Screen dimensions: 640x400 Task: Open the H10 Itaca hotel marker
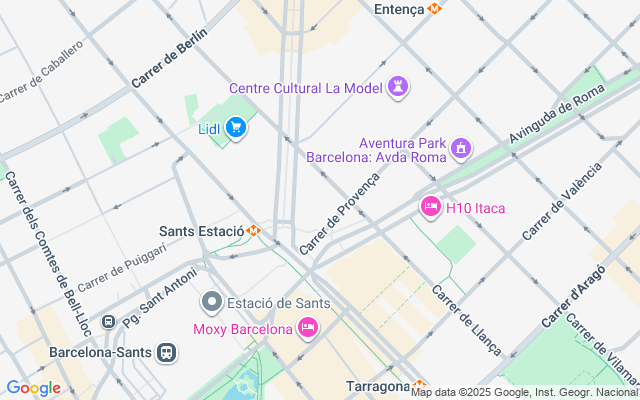coord(431,207)
